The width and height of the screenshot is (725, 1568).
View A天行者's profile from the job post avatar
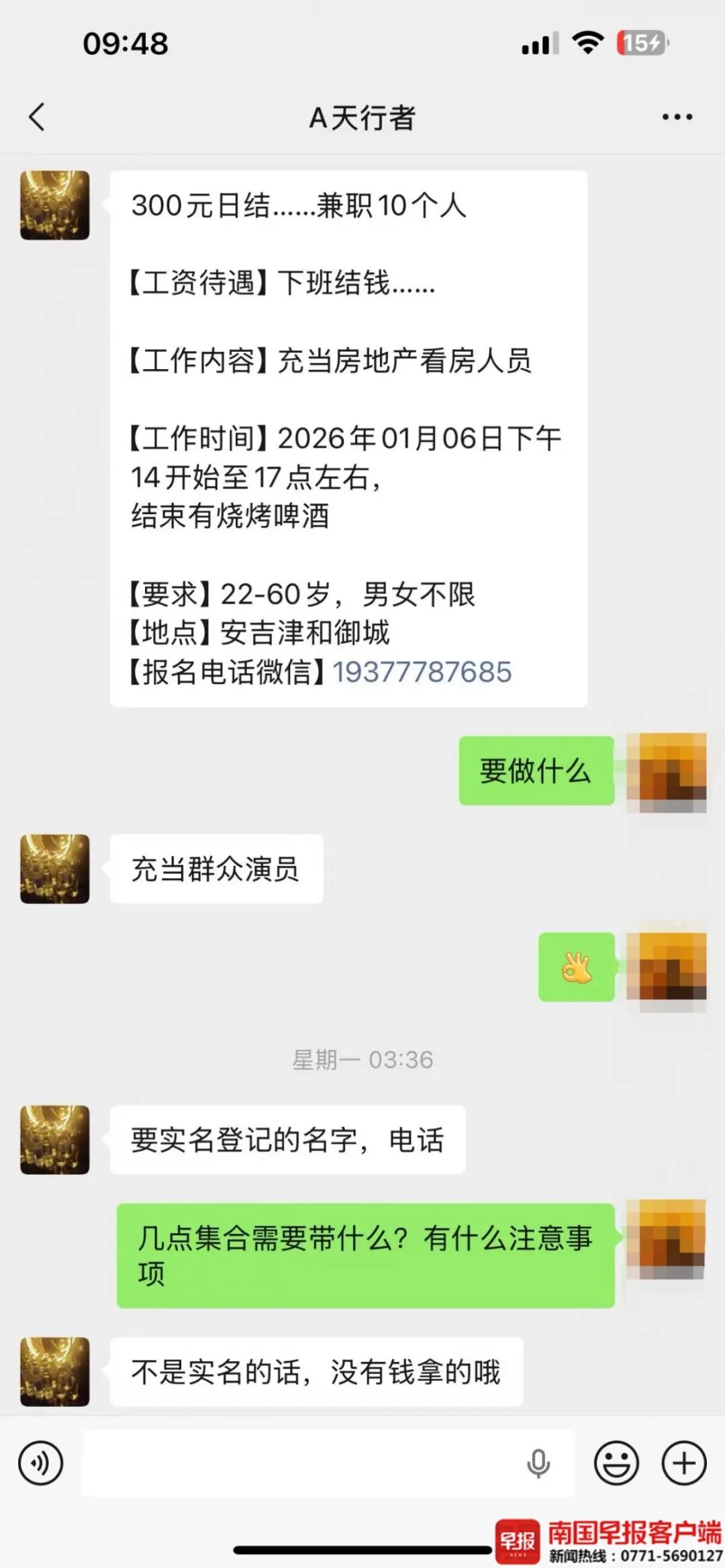[x=55, y=205]
